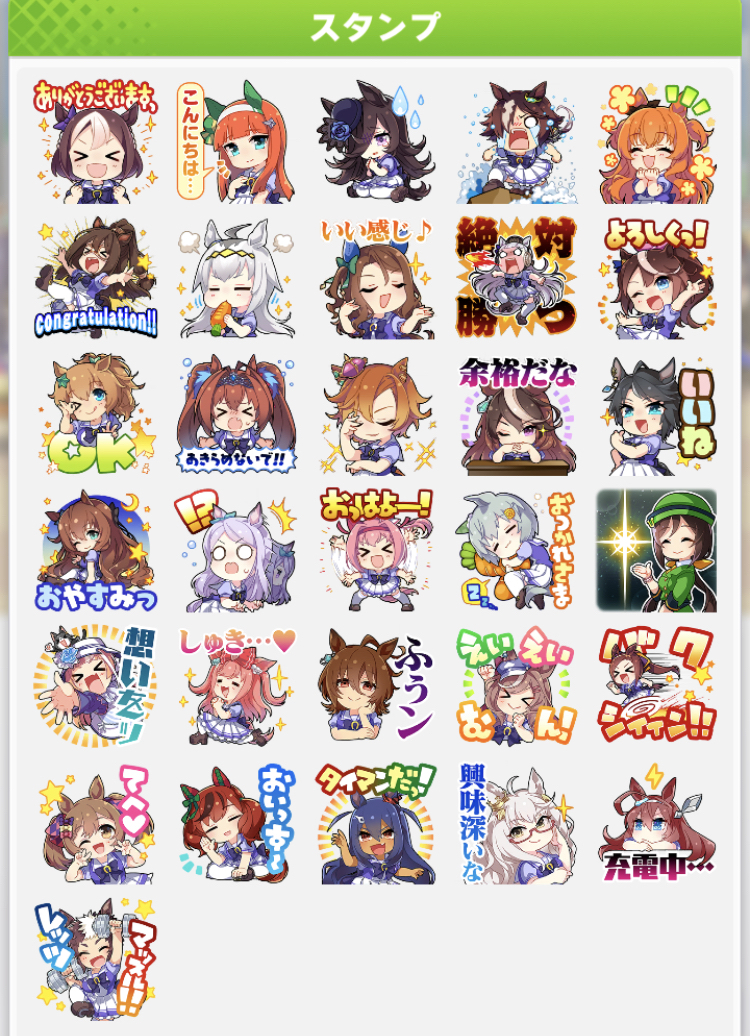
Task: Choose the いいね stamp
Action: point(657,415)
